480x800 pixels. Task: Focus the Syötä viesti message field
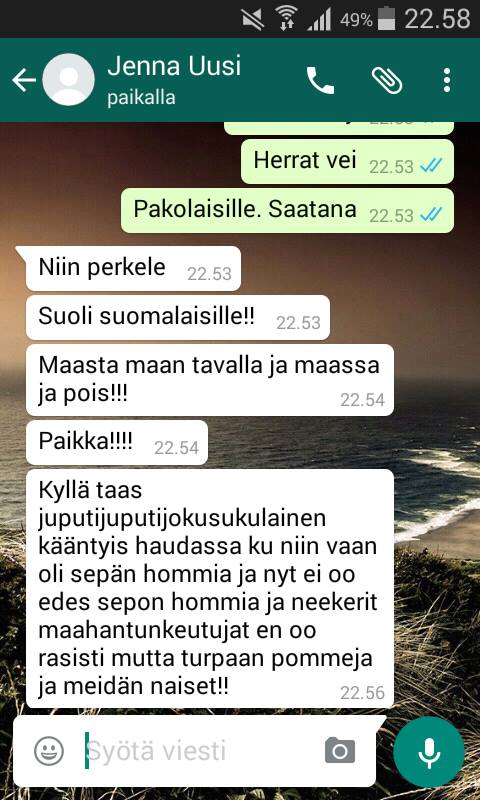[199, 751]
